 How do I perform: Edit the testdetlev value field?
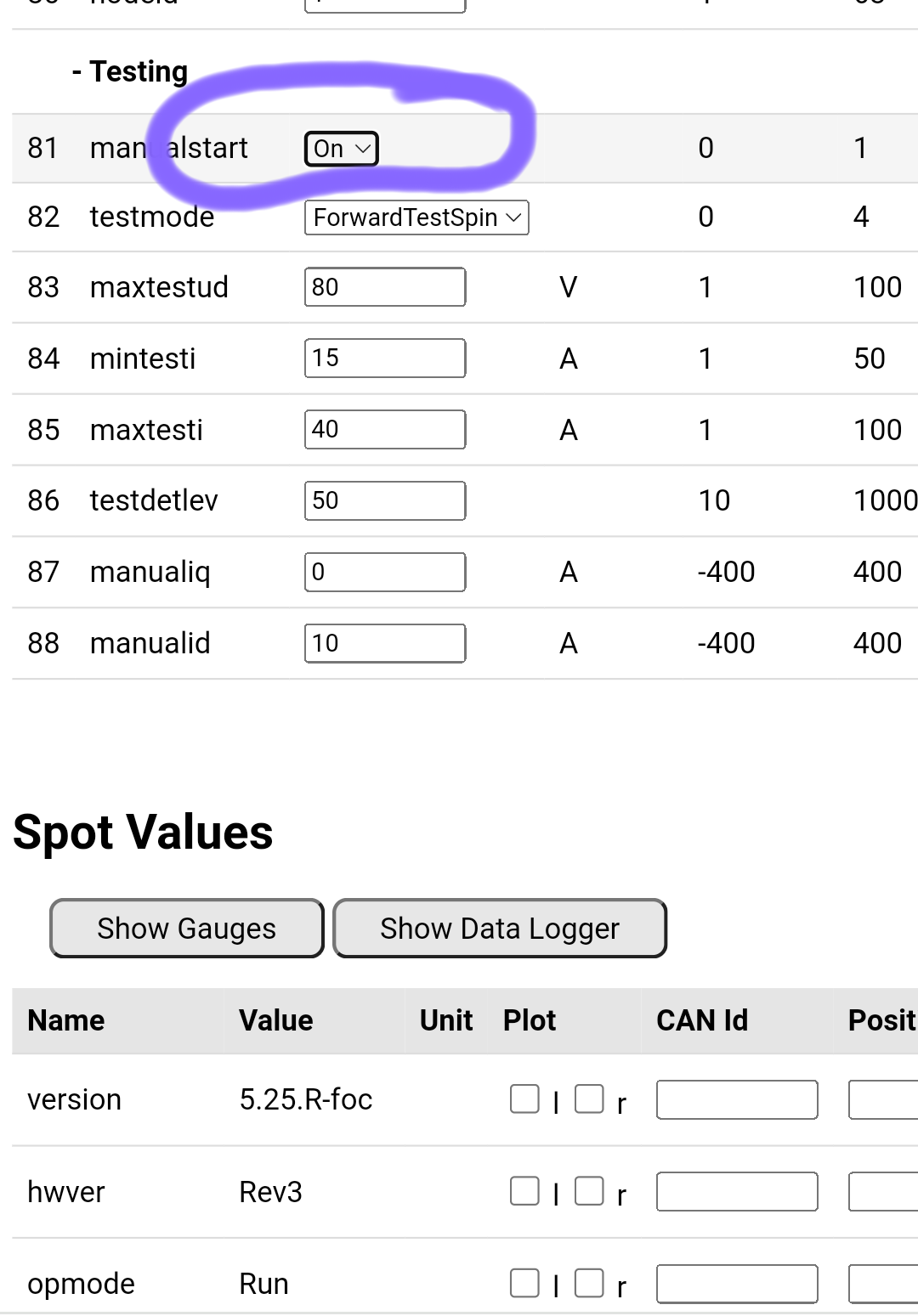click(x=384, y=500)
